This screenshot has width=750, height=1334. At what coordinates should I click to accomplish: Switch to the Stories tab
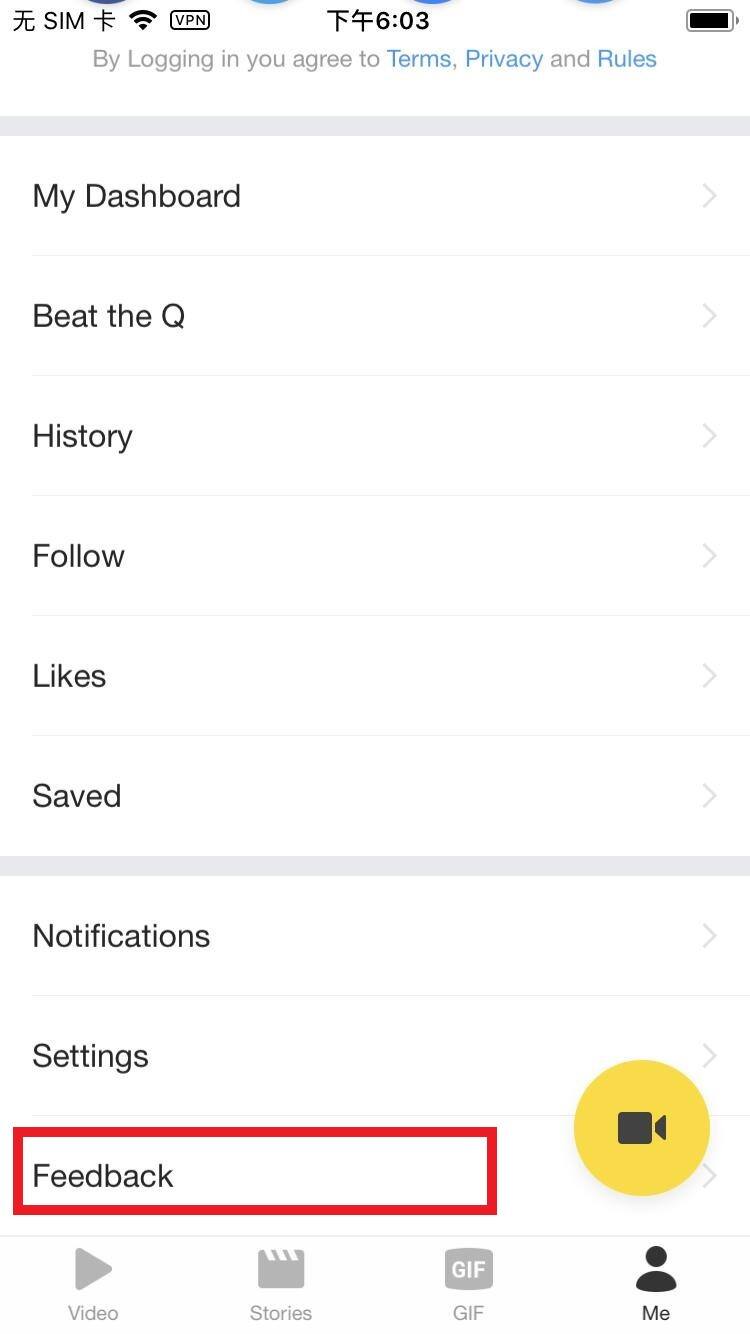click(281, 1284)
